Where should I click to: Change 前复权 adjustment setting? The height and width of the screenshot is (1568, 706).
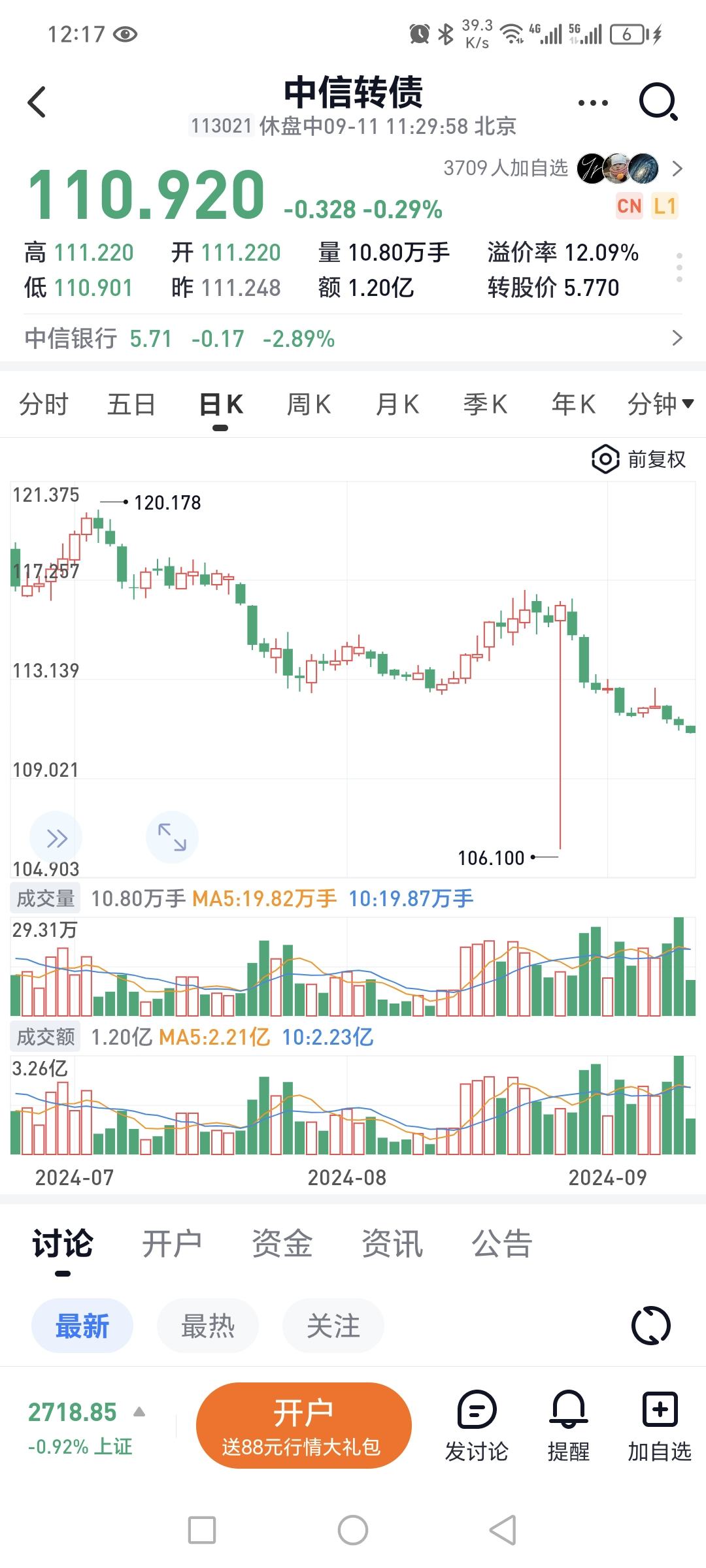pos(639,459)
